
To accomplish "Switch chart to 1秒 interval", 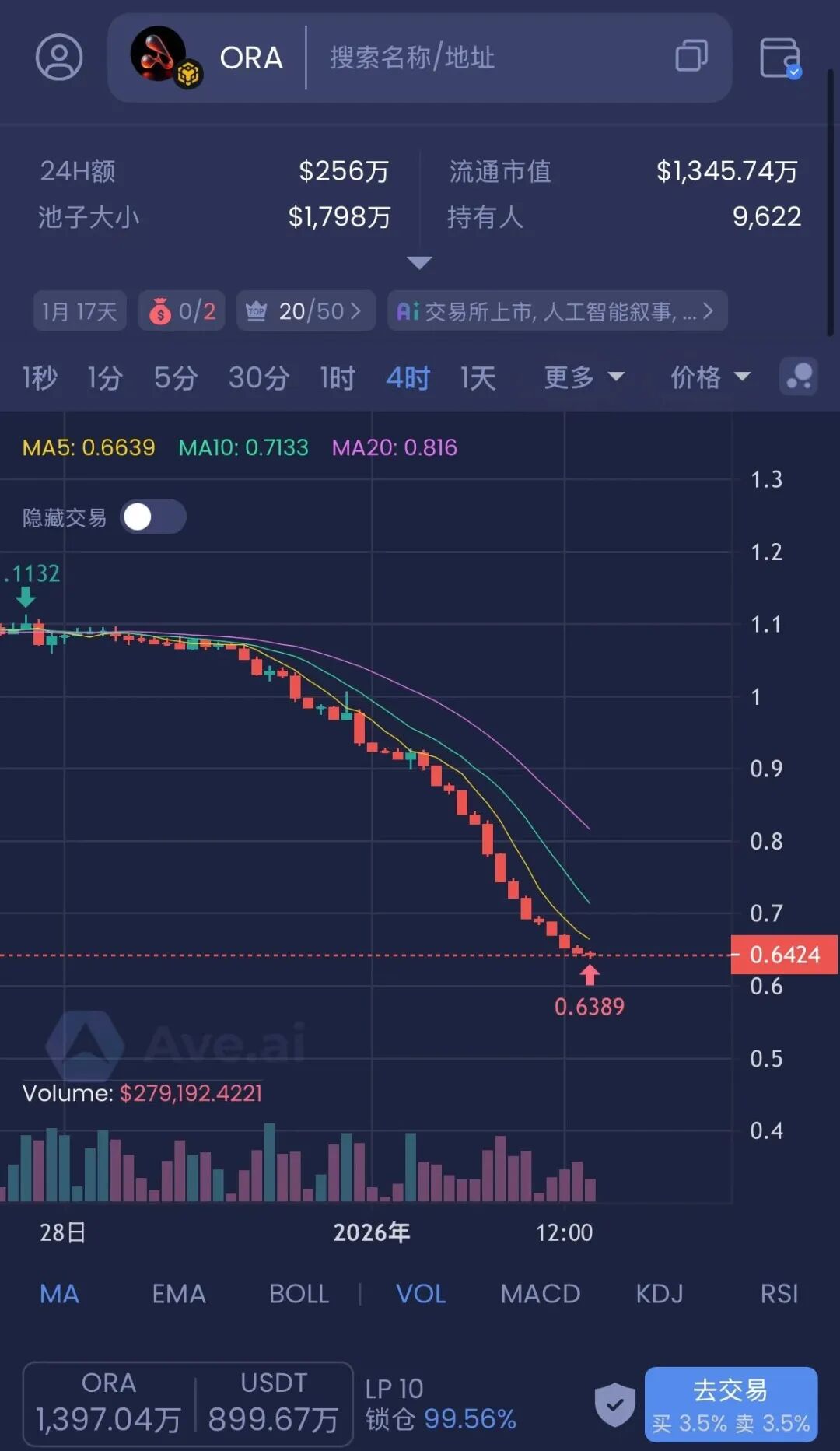I will point(40,378).
